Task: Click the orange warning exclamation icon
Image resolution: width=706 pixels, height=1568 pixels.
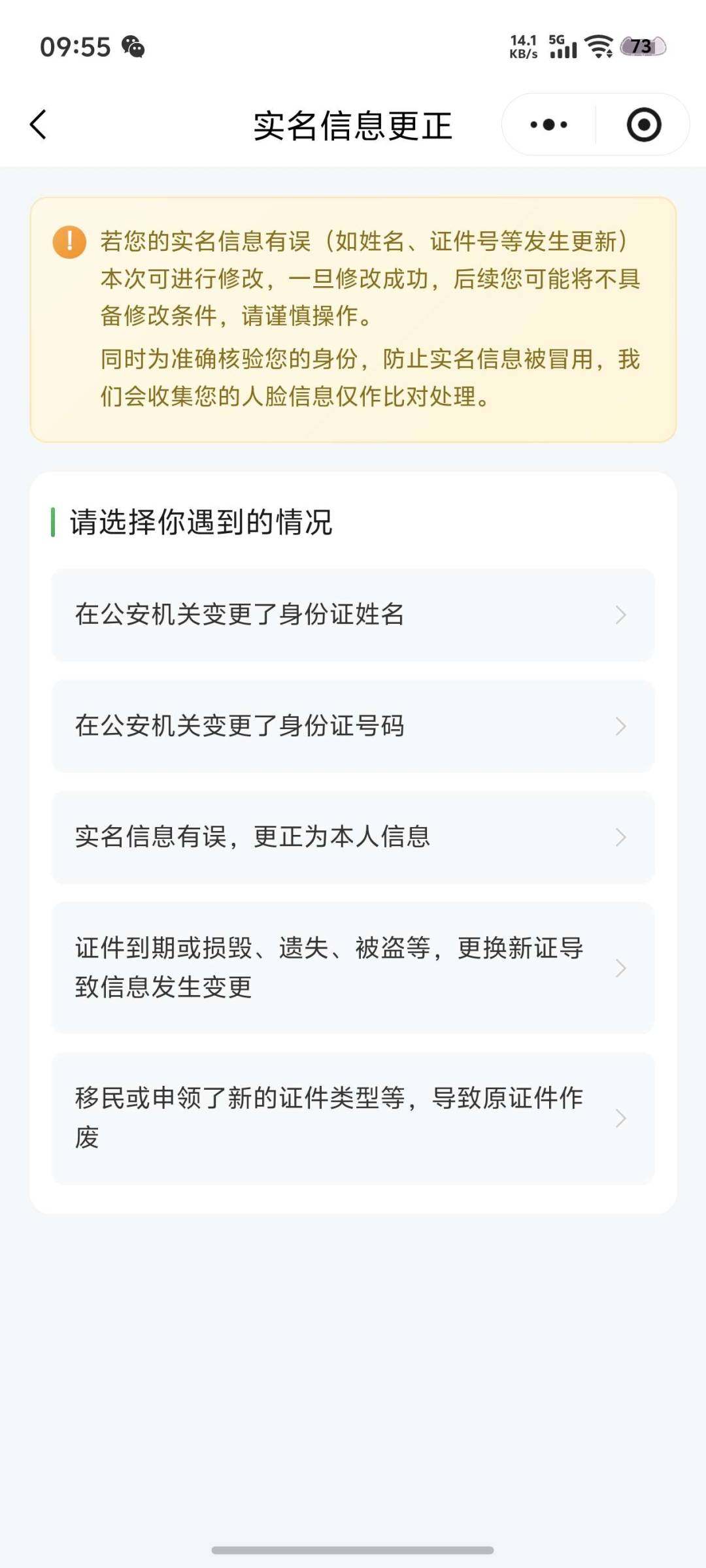Action: [69, 243]
